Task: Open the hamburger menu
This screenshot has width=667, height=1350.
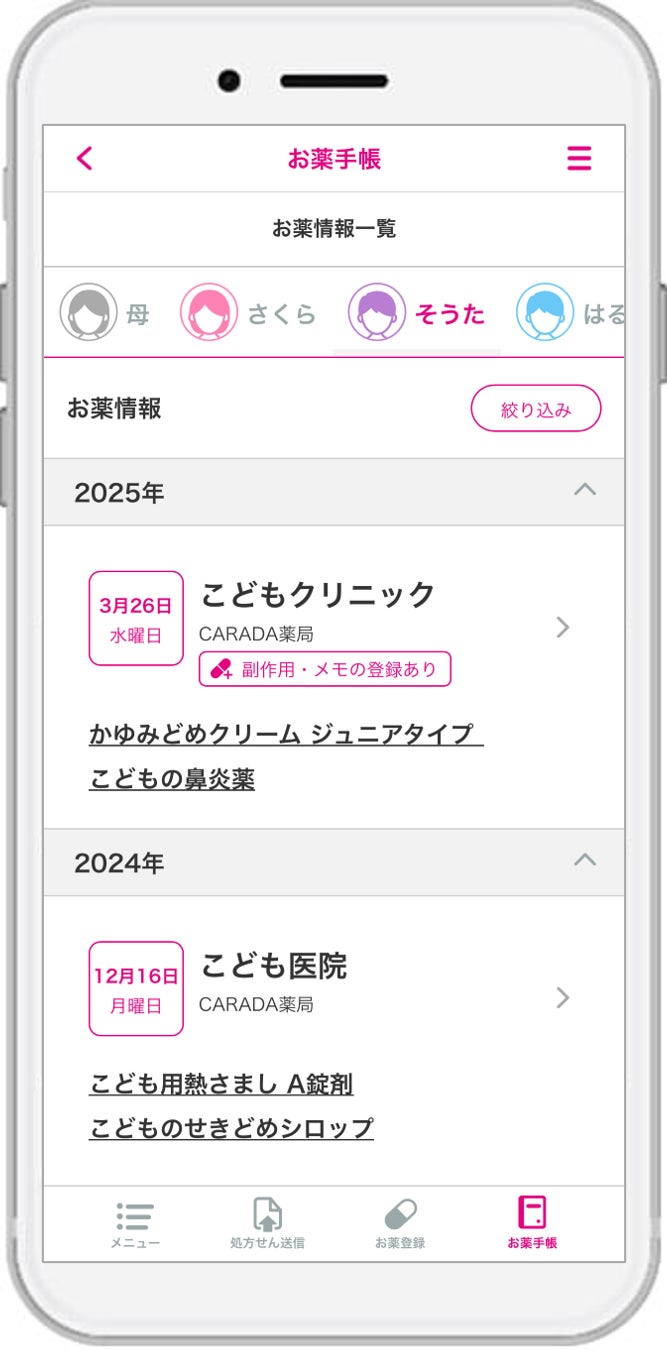Action: click(x=579, y=158)
